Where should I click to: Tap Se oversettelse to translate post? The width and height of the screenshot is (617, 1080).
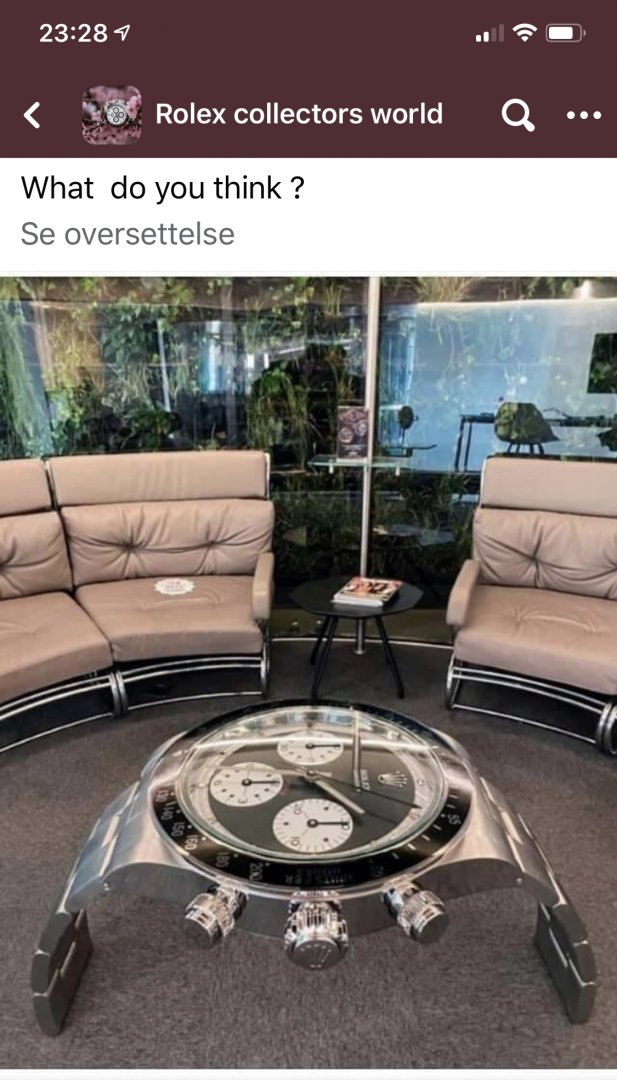[127, 234]
